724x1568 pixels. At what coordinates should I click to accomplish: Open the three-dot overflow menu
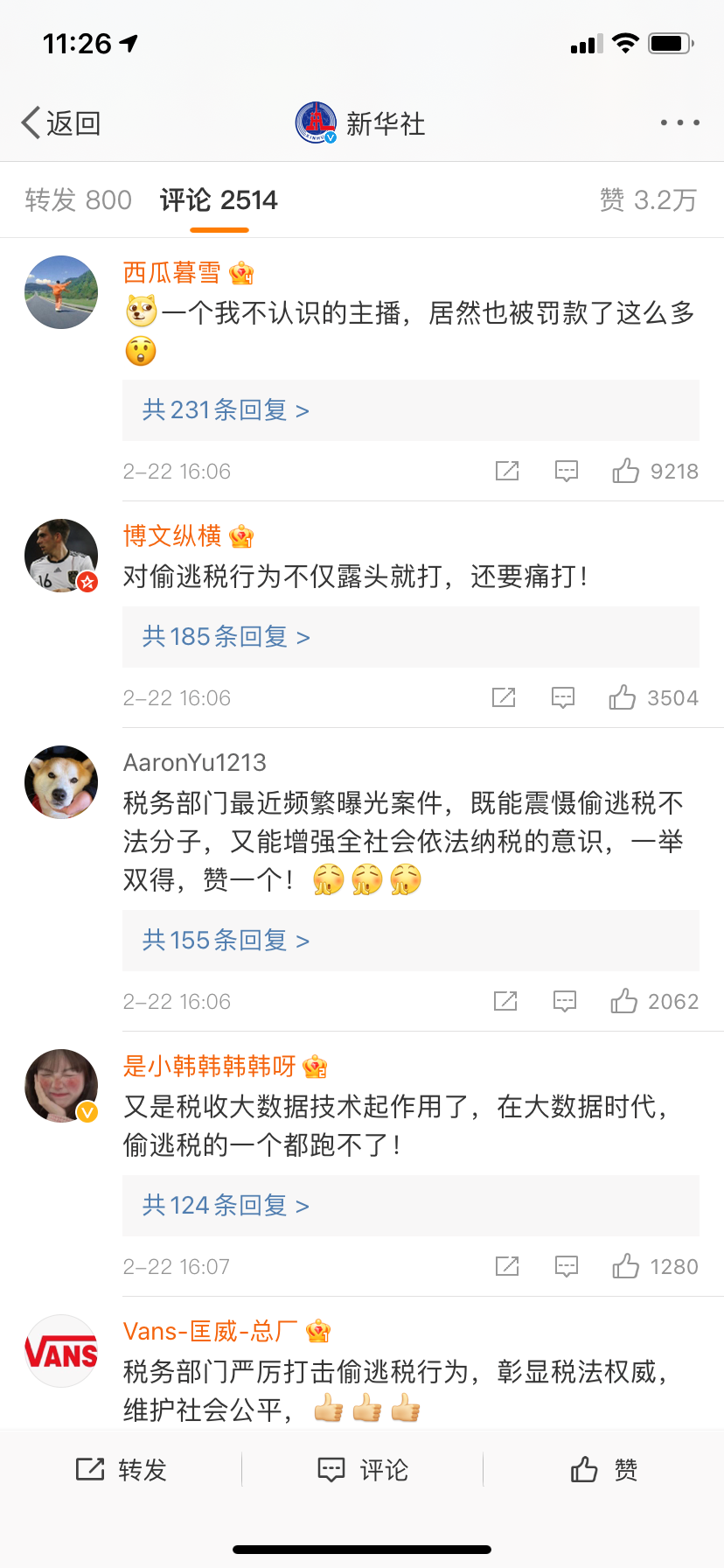[679, 123]
